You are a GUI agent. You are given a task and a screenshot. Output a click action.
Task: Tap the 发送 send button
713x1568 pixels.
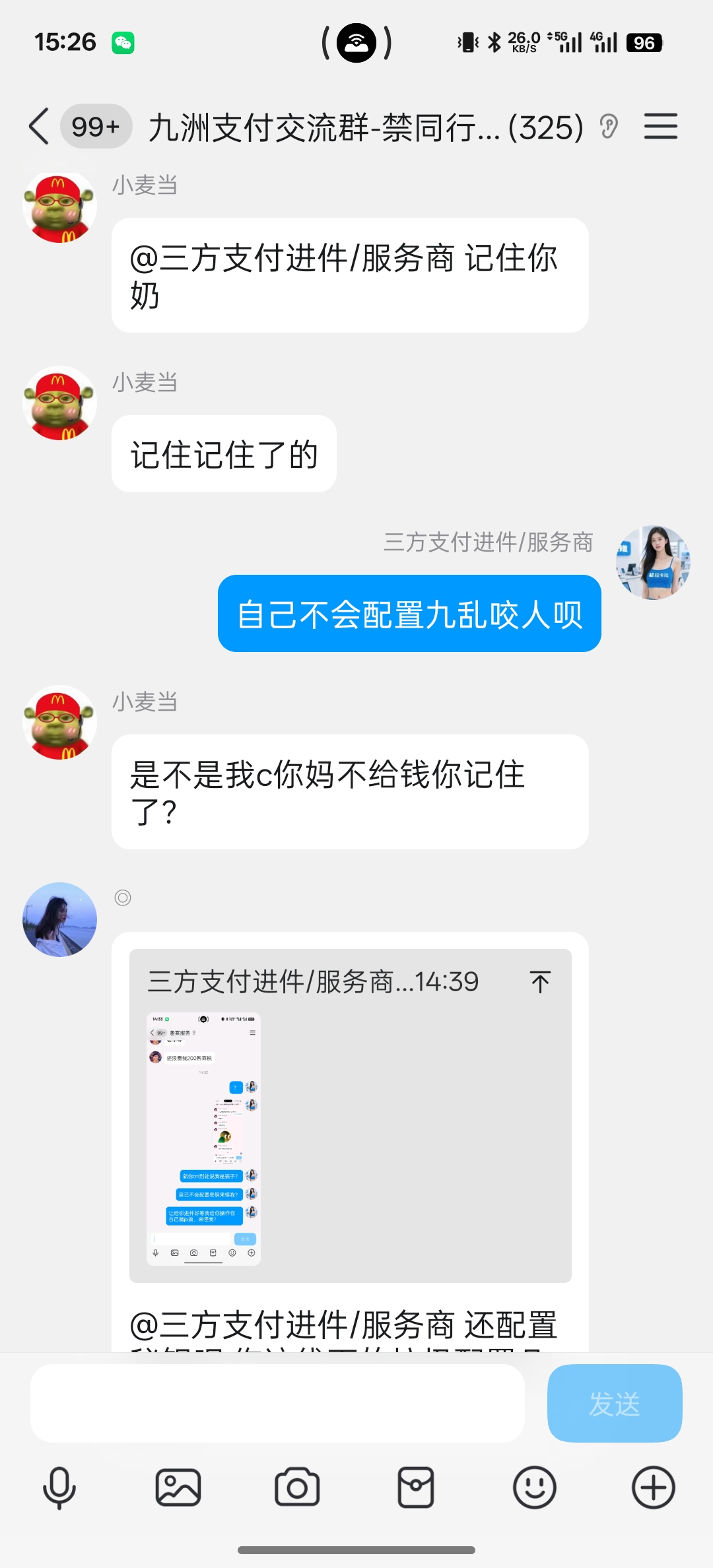[x=614, y=1403]
